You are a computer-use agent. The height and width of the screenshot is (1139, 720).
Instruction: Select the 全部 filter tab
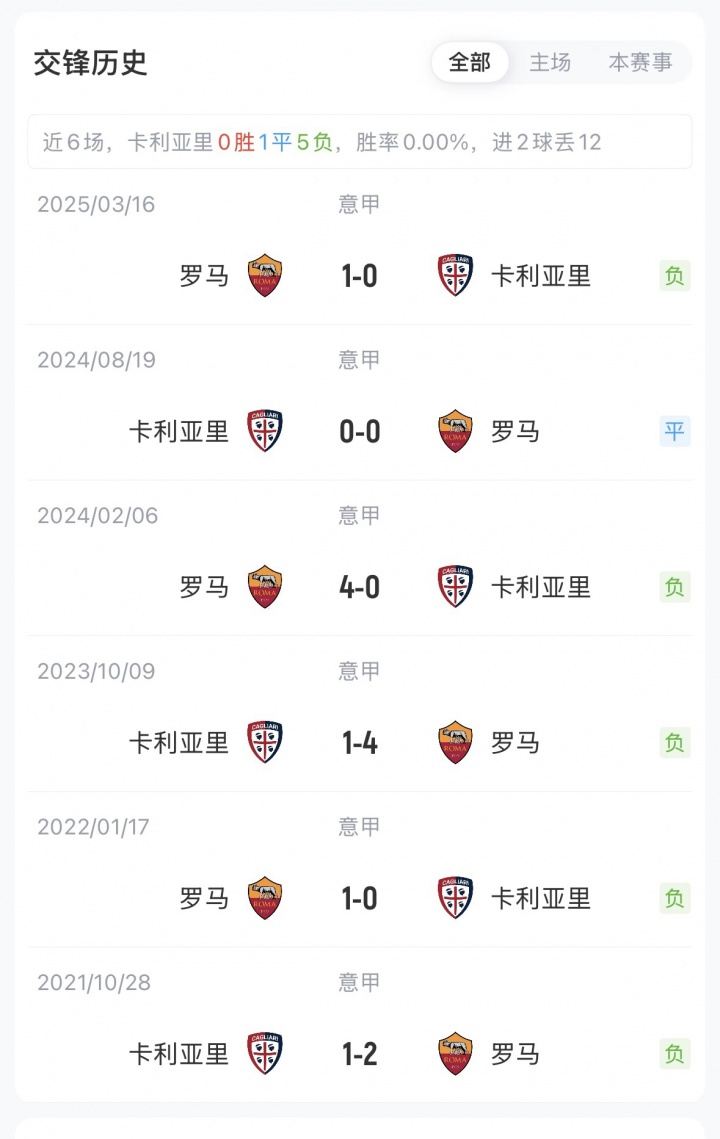pyautogui.click(x=470, y=62)
